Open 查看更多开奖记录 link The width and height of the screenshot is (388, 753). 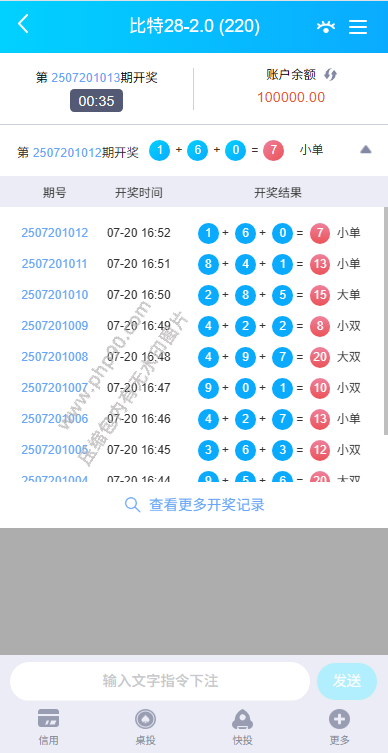tap(194, 505)
